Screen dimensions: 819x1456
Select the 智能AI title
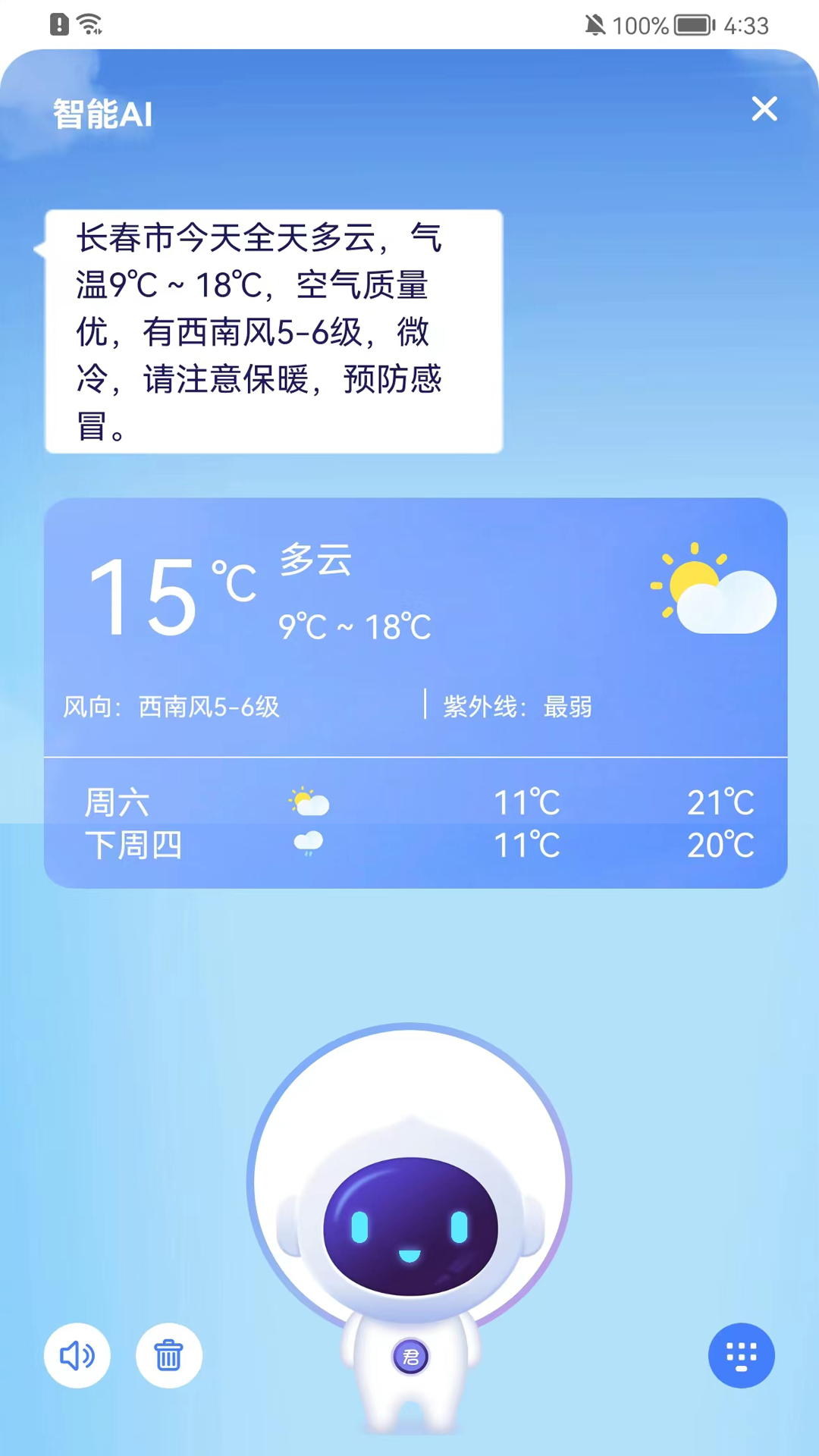[x=104, y=114]
